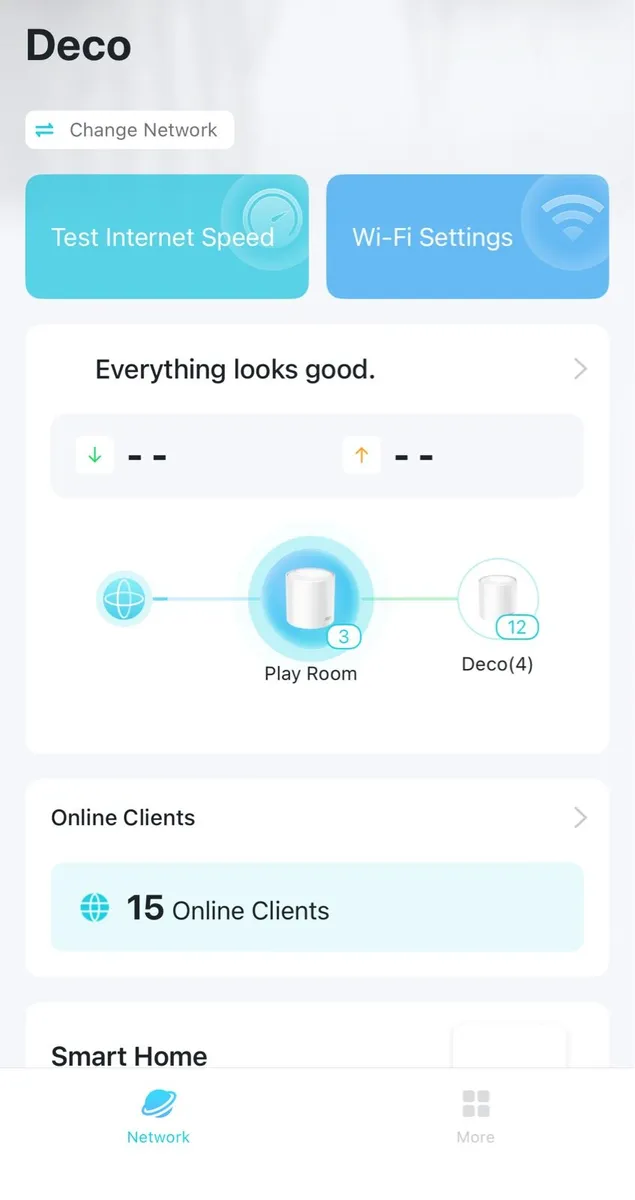Viewport: 635px width, 1200px height.
Task: Open the Online Clients section
Action: [317, 818]
